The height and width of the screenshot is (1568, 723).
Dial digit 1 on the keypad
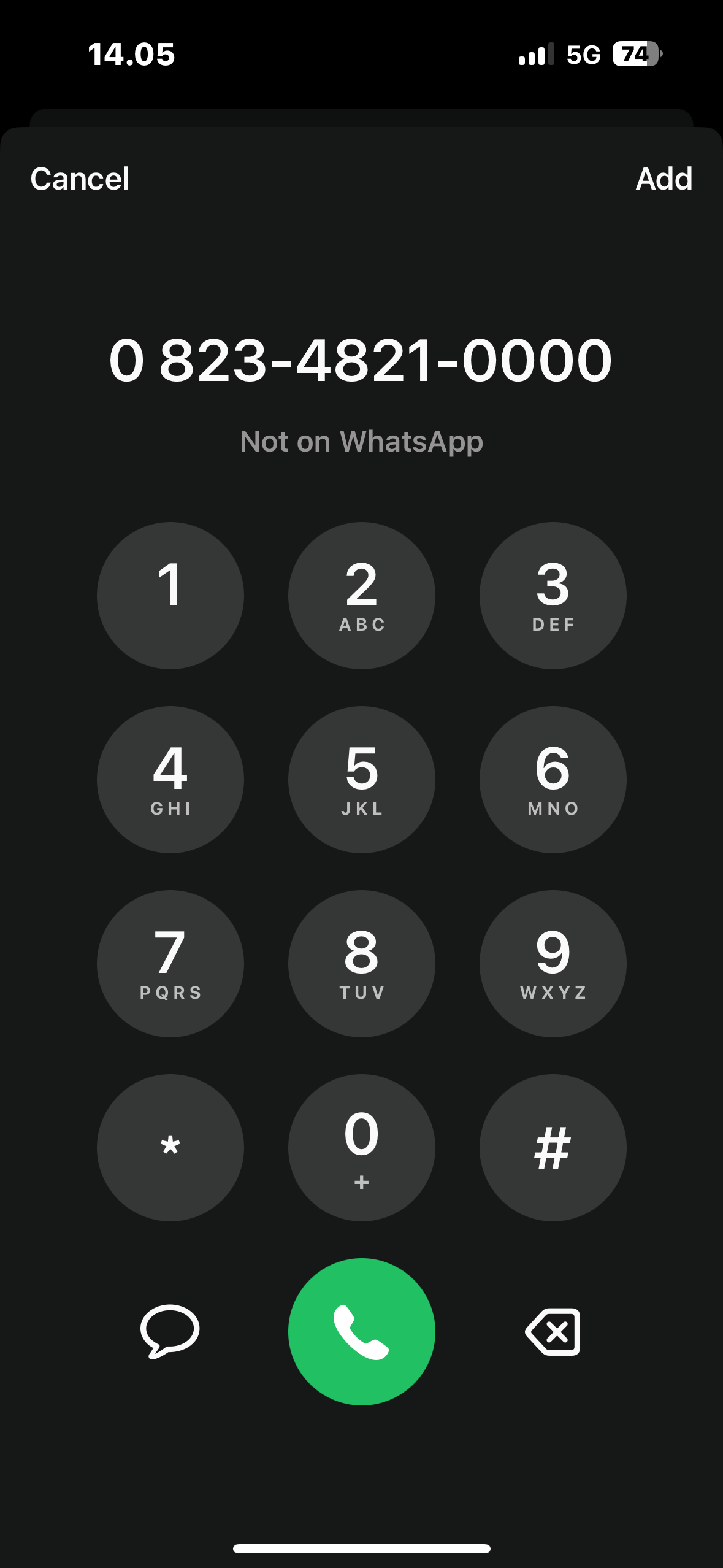(170, 595)
